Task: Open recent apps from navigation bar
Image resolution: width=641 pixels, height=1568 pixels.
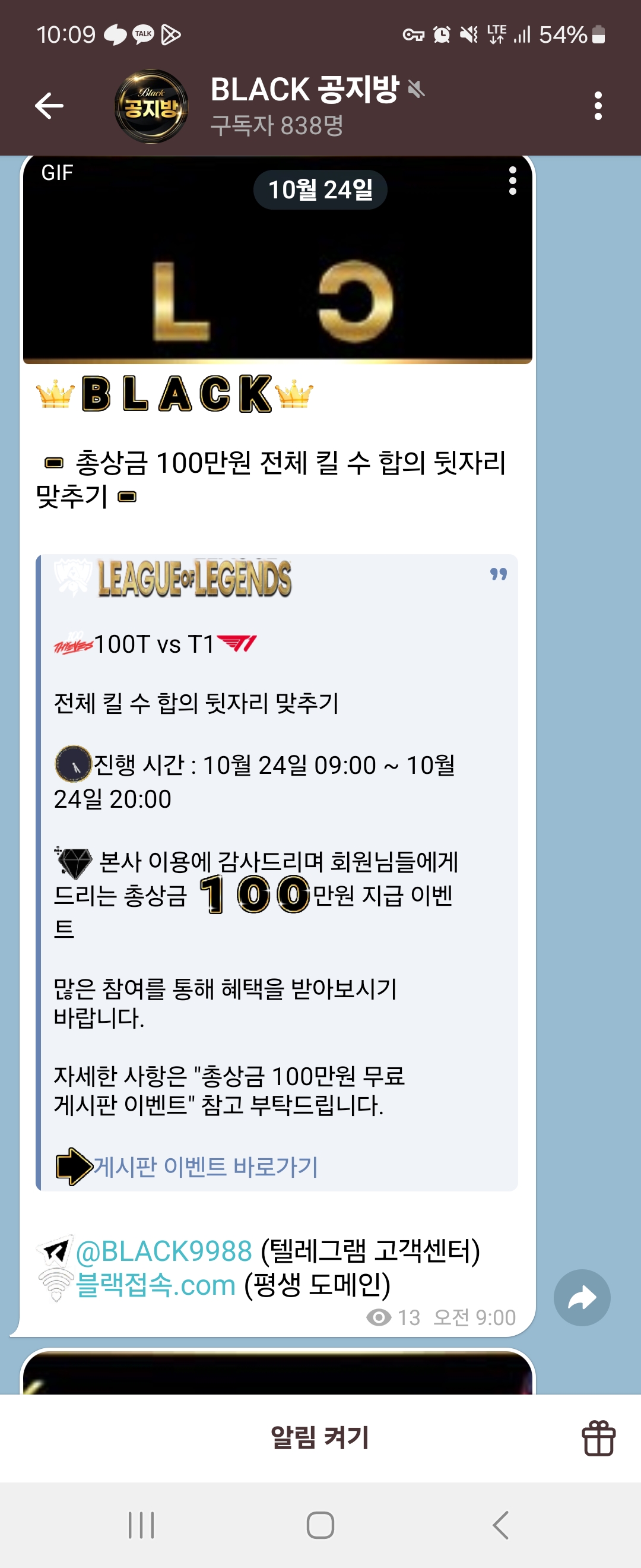Action: point(141,1525)
